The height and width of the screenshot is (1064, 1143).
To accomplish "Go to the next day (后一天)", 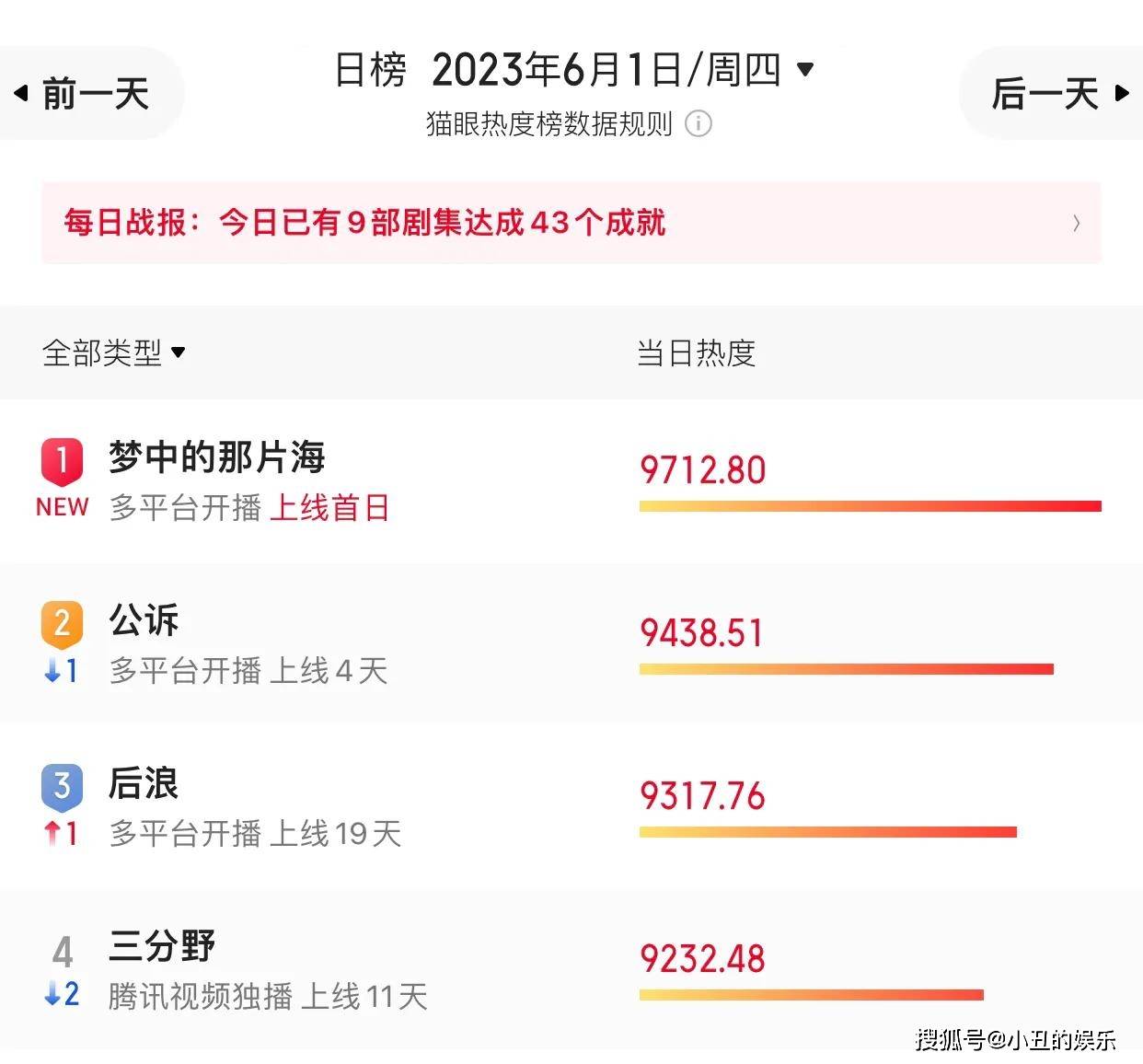I will point(1058,94).
